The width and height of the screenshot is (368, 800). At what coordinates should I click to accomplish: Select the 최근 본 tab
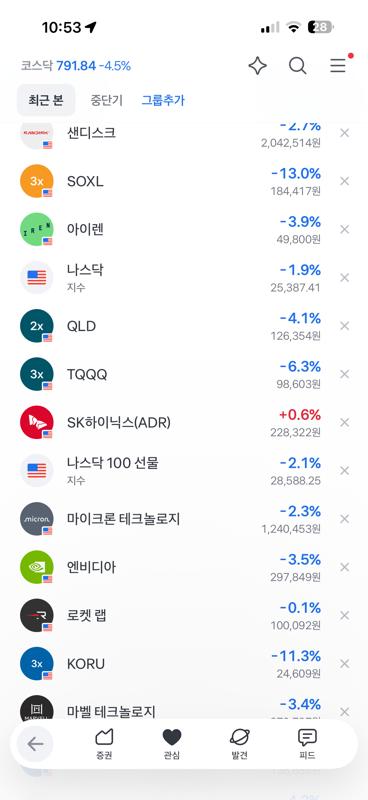[x=46, y=100]
